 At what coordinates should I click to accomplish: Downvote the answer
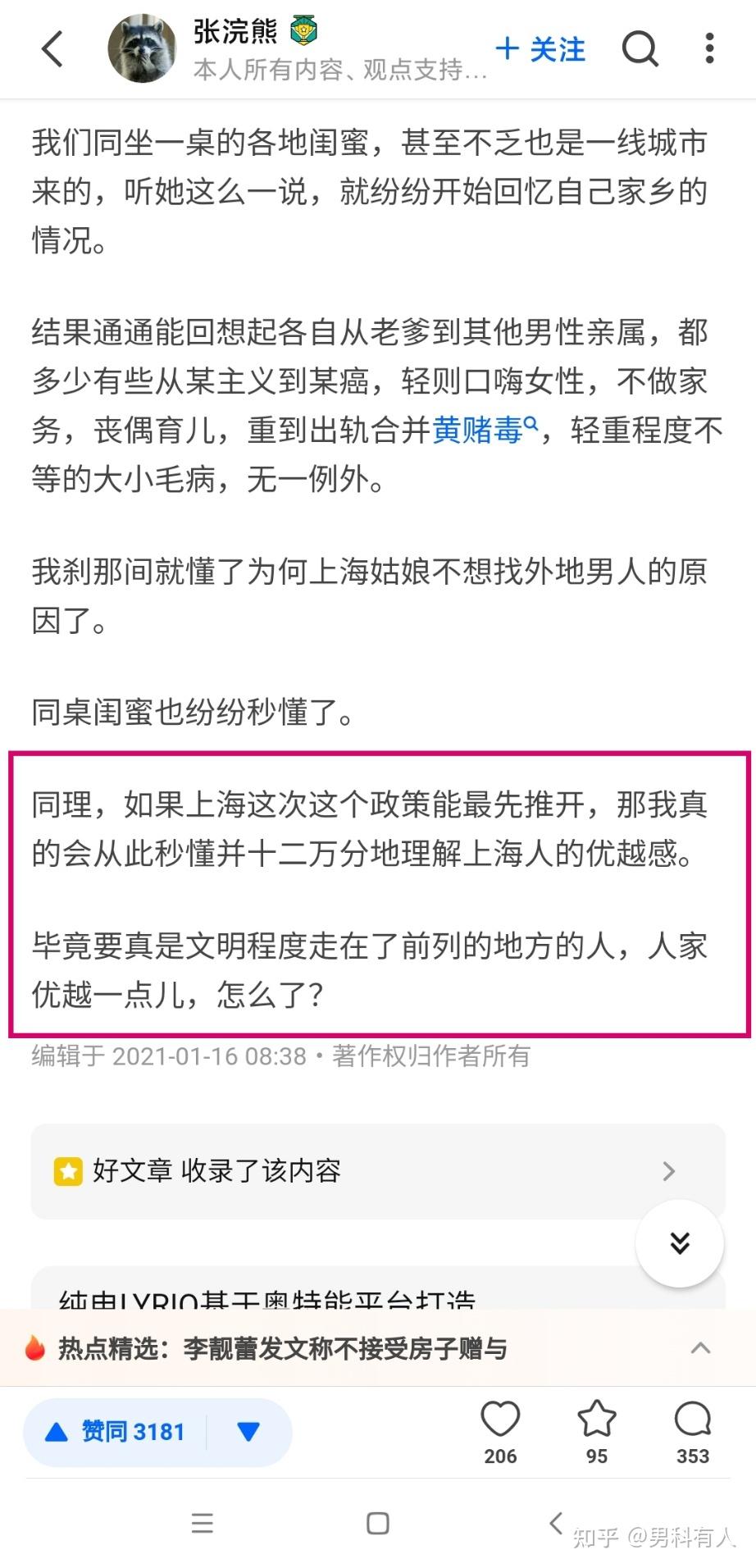click(248, 1432)
